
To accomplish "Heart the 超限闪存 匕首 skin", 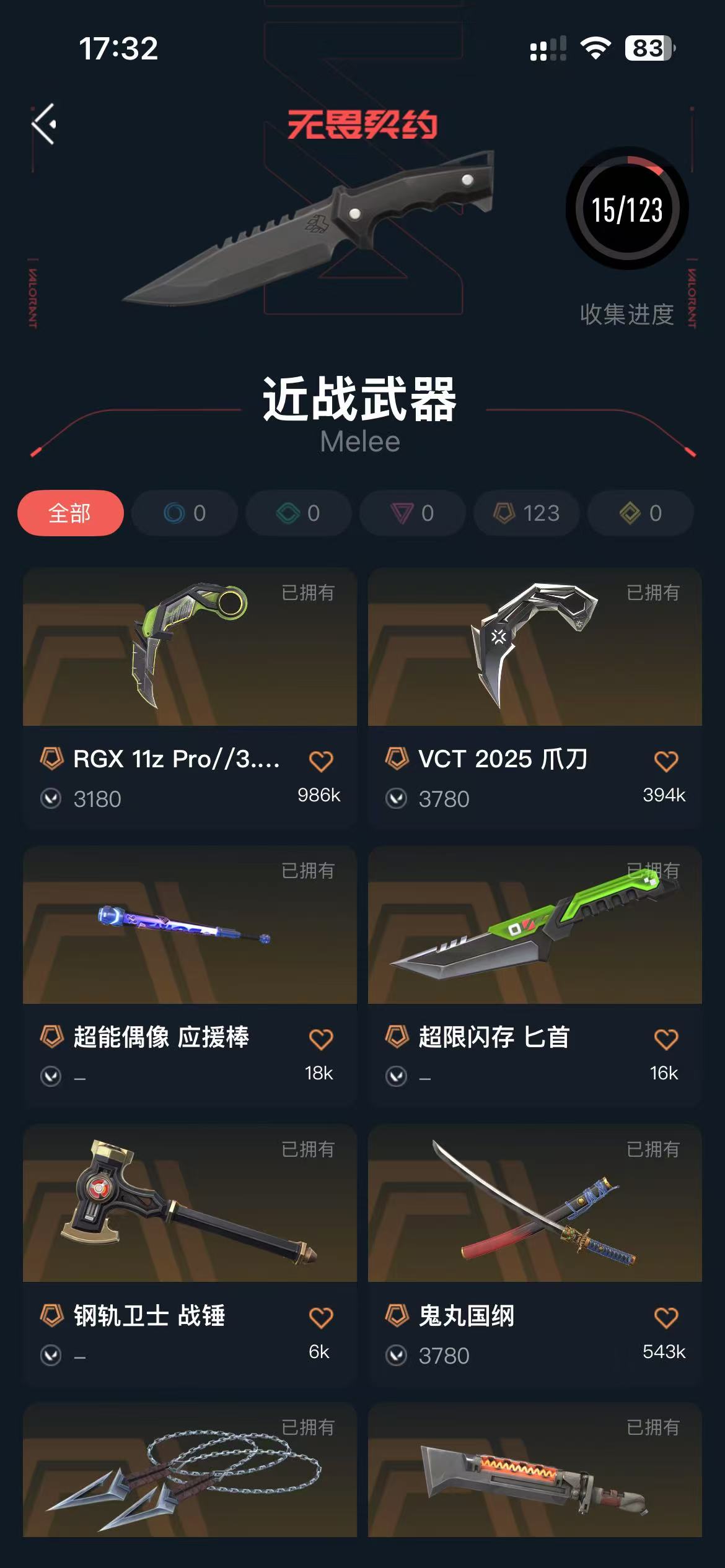I will (x=666, y=1039).
